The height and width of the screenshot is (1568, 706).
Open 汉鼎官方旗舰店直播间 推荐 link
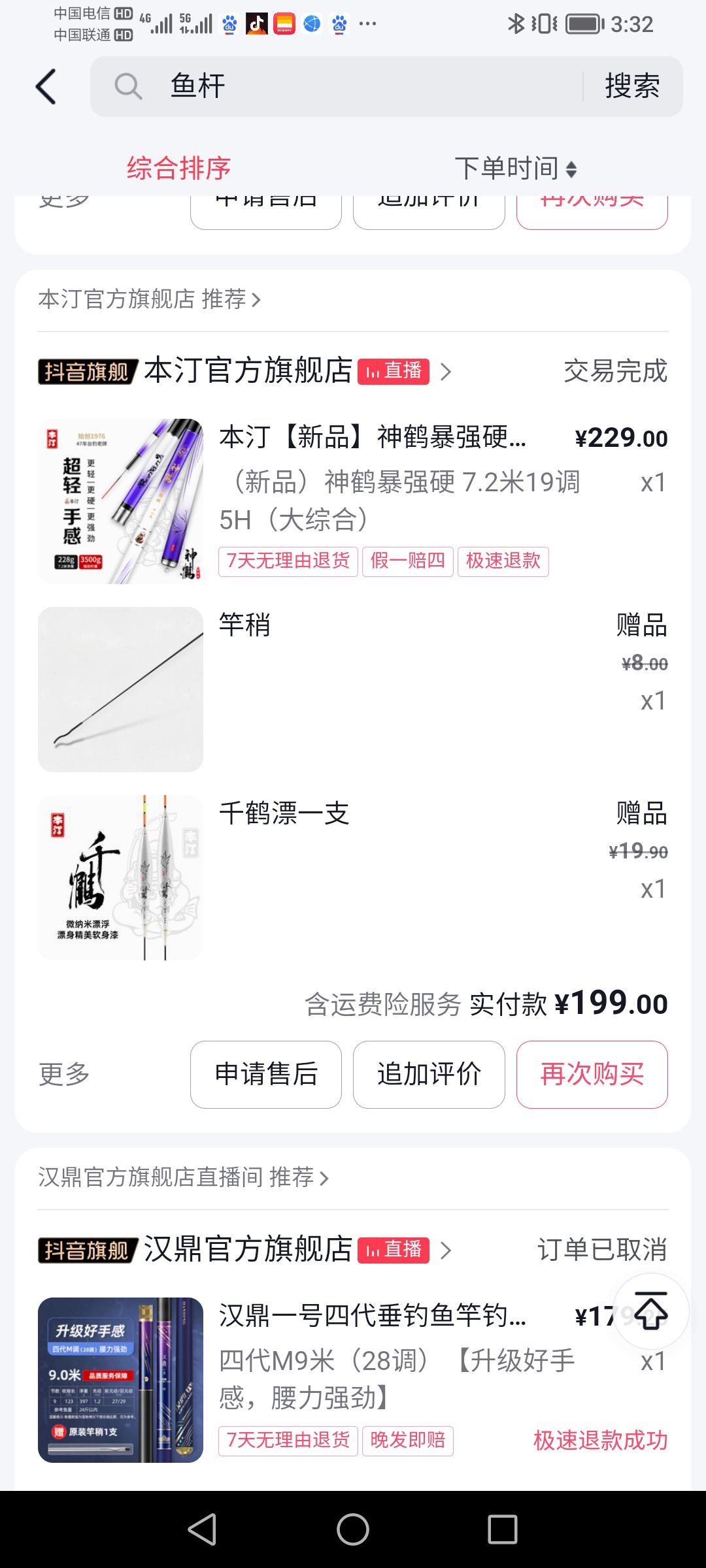(x=184, y=1177)
